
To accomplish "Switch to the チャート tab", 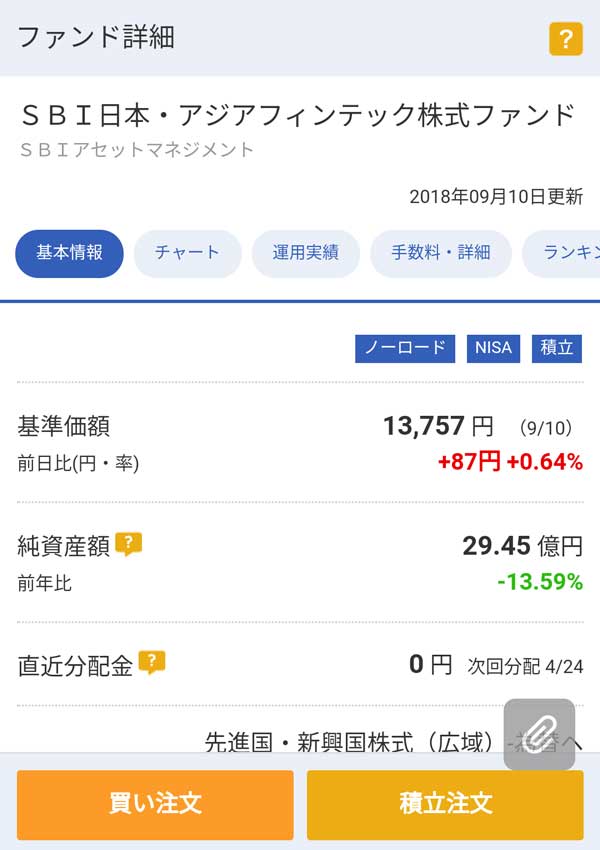I will click(x=187, y=253).
